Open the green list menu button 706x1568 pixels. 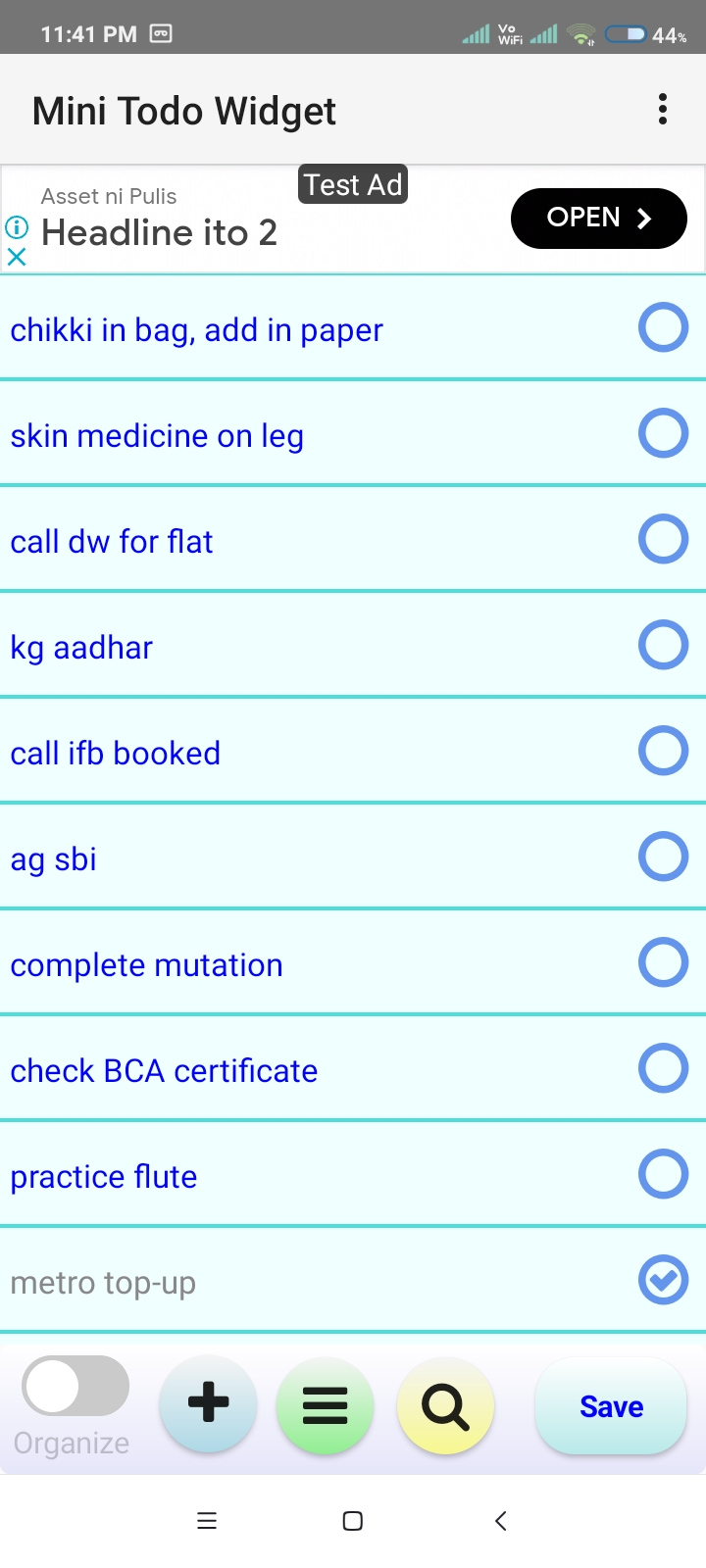[x=325, y=1406]
